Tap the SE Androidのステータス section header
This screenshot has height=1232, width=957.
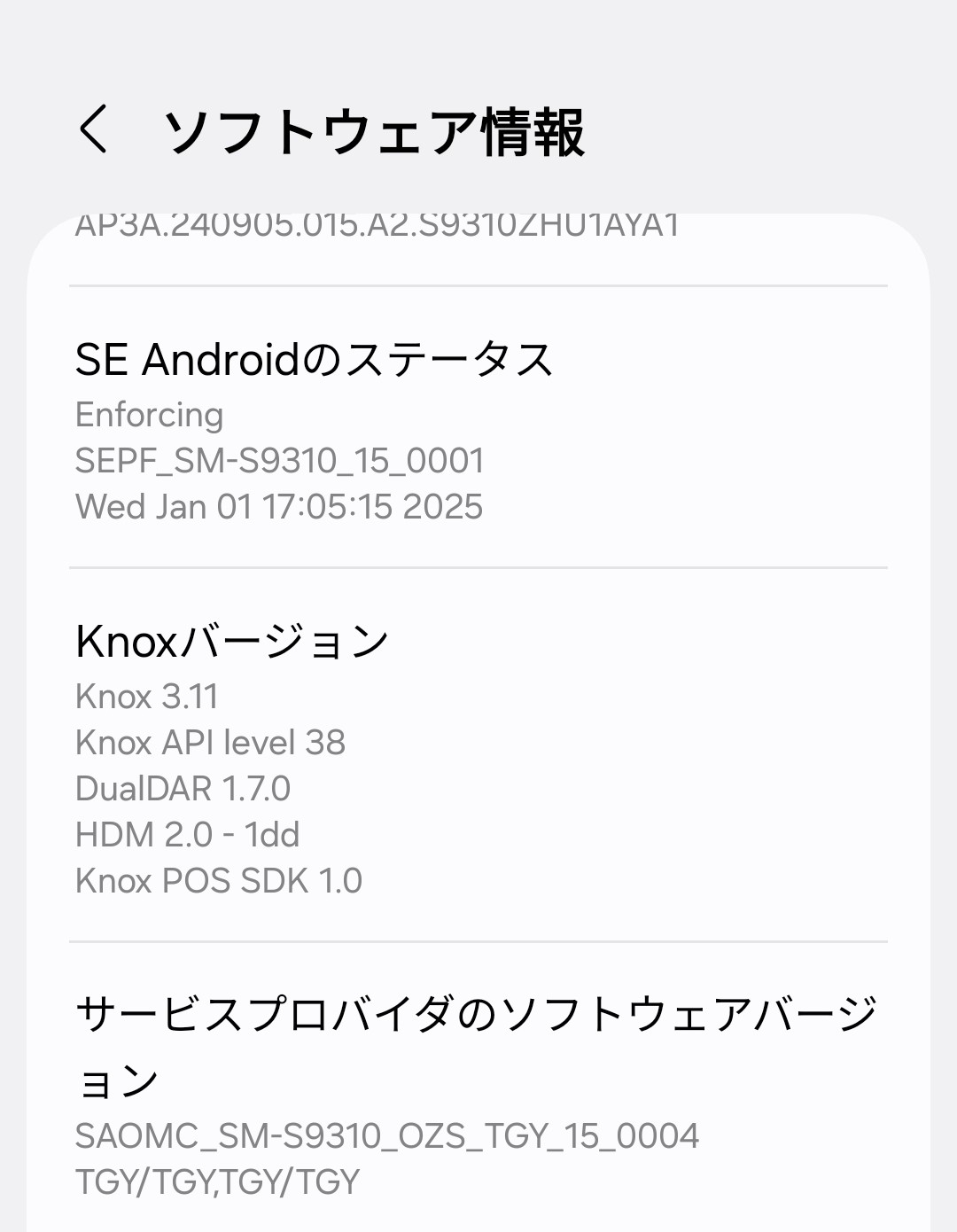click(315, 359)
